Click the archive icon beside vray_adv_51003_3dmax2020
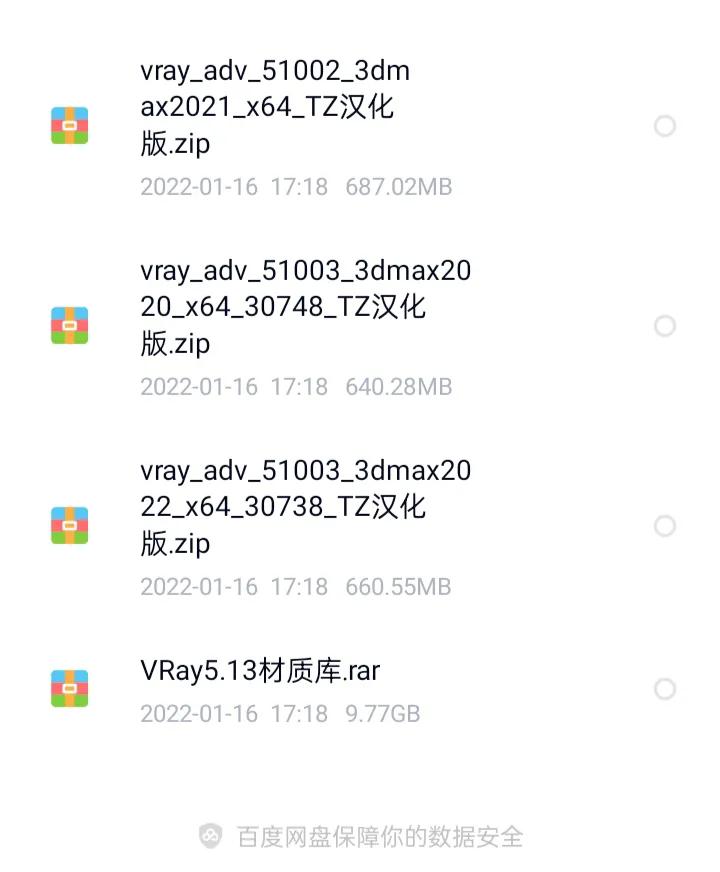 [x=69, y=325]
